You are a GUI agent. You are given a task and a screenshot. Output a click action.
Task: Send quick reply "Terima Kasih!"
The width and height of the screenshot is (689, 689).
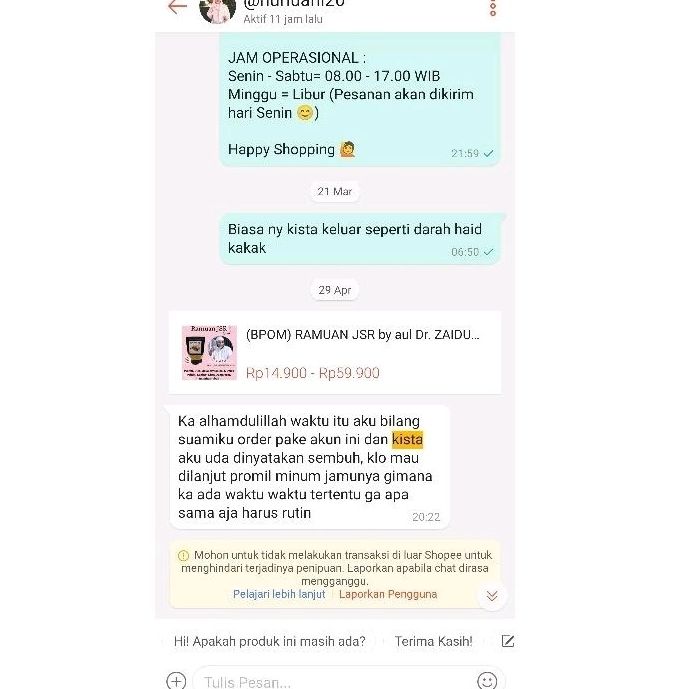433,641
